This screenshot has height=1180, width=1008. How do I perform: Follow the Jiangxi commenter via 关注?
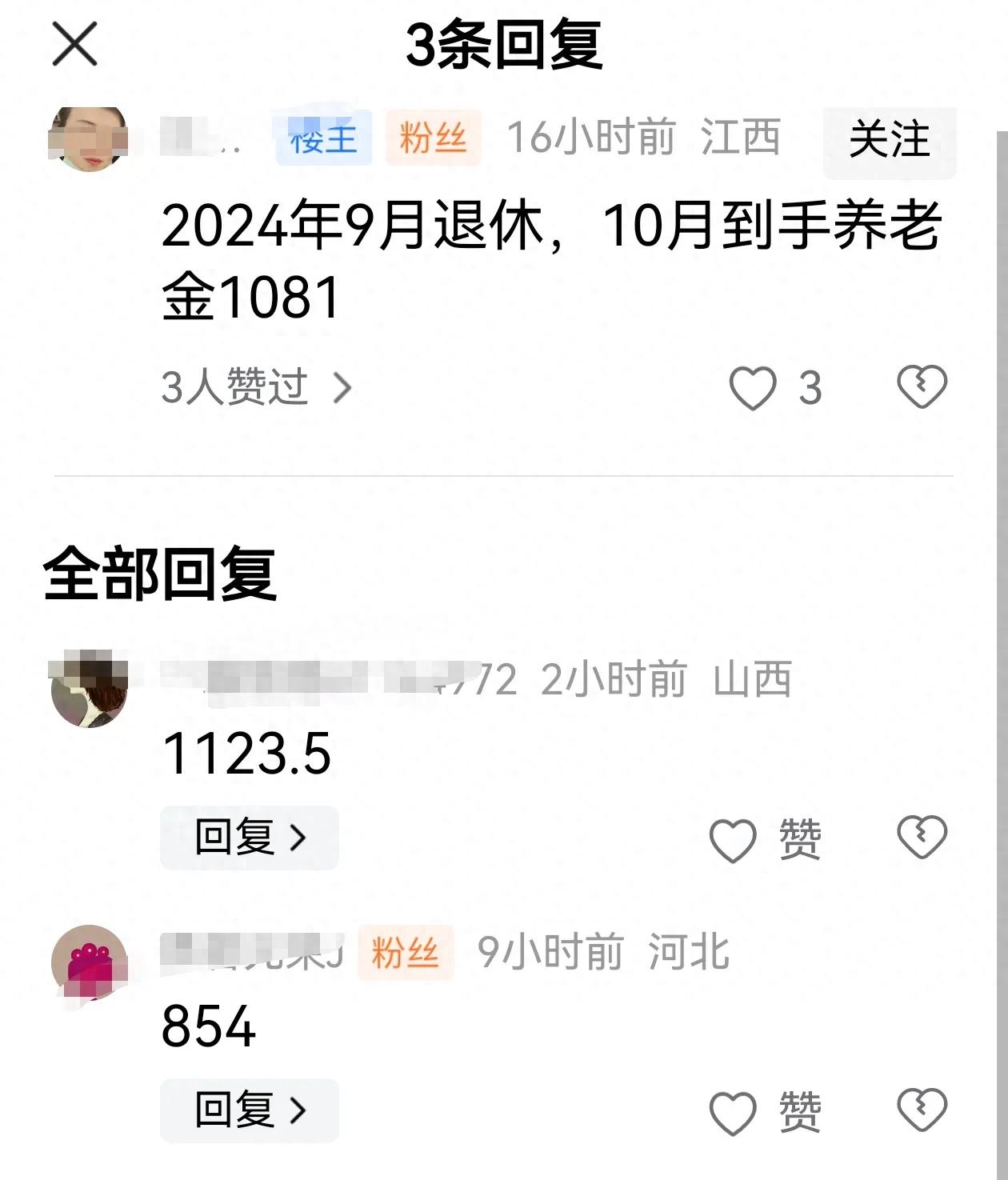(x=889, y=140)
